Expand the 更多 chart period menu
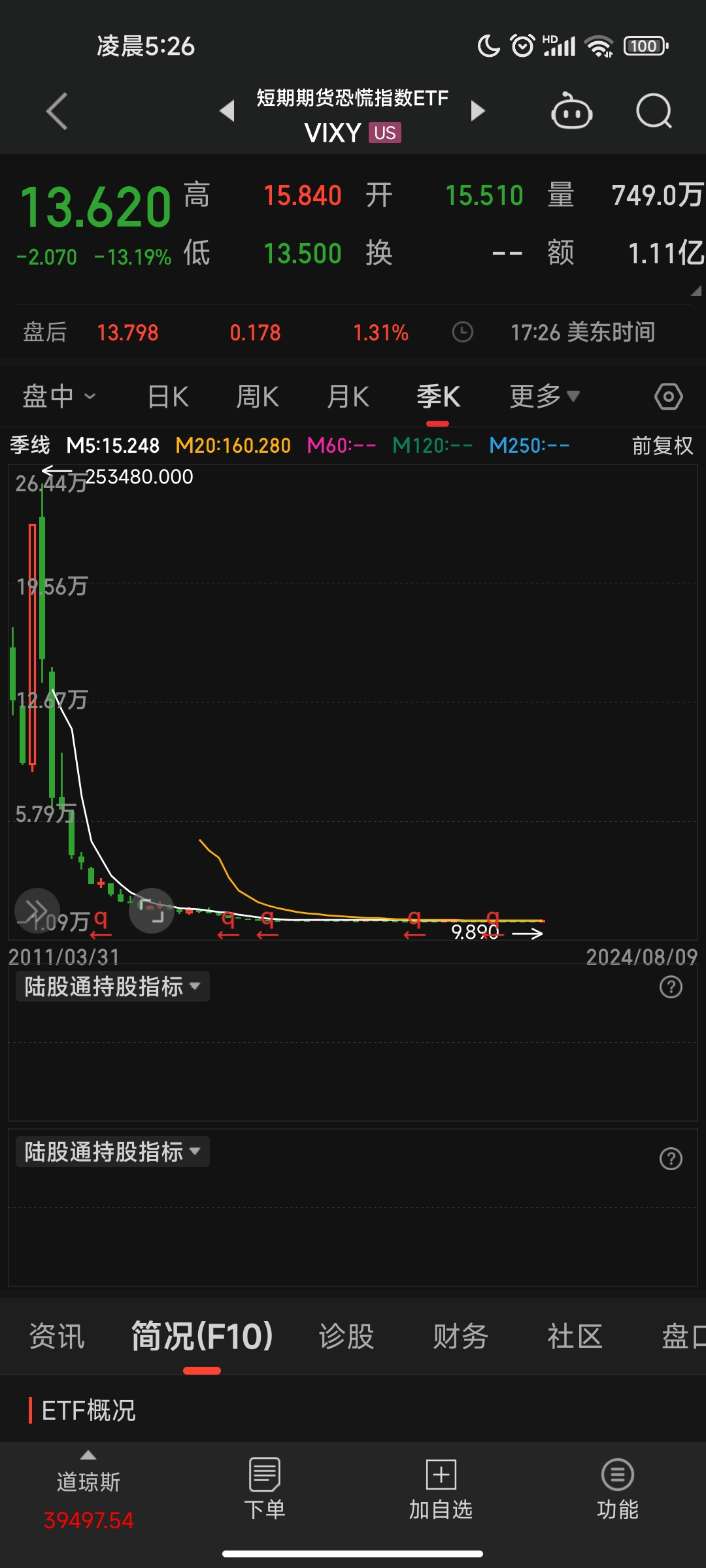 tap(544, 397)
